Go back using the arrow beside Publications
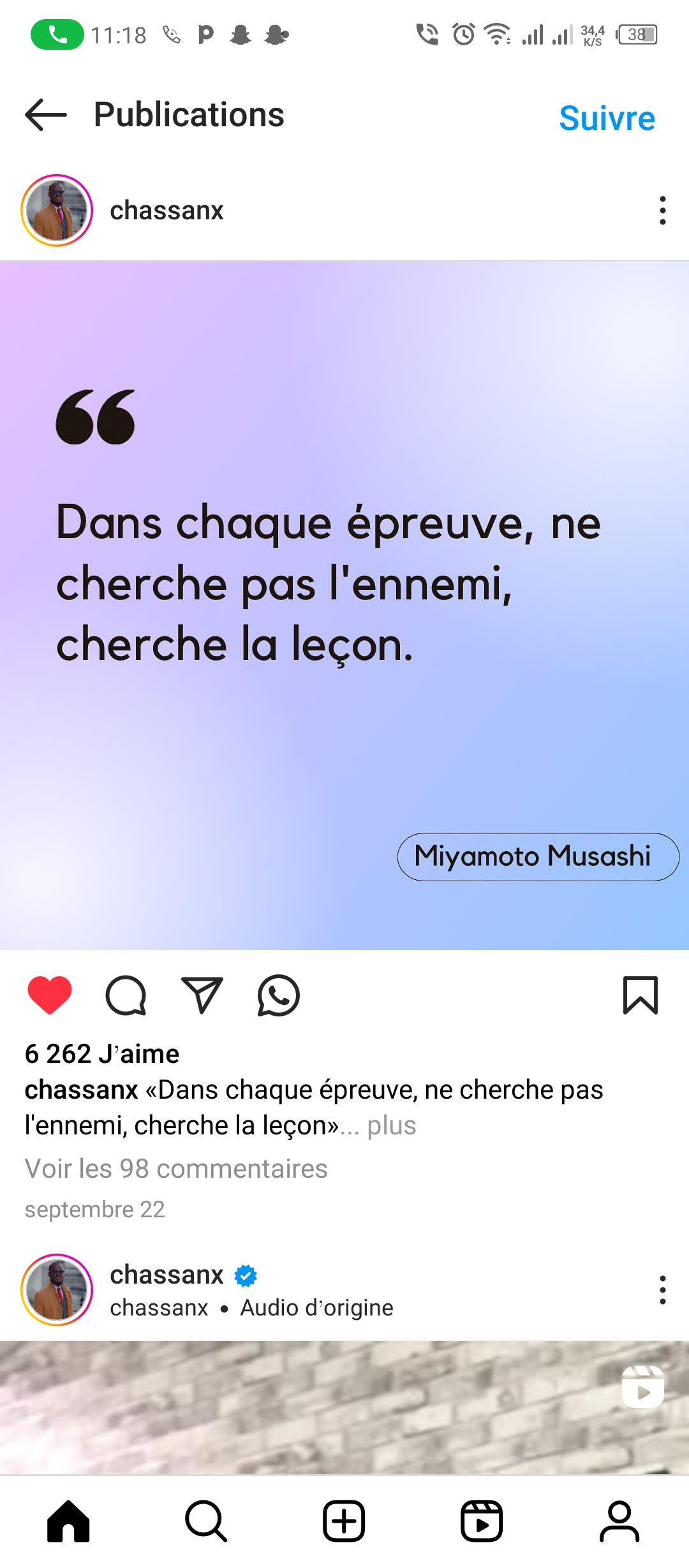Screen dimensions: 689x1568 46,115
